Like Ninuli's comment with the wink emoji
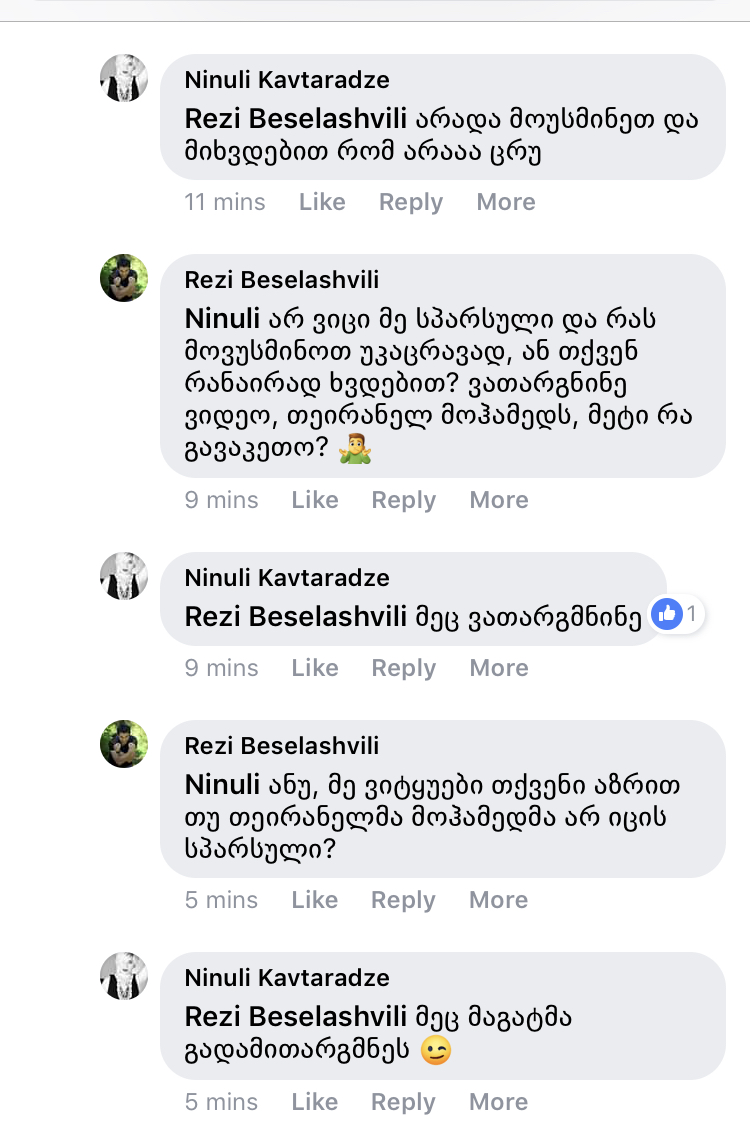Viewport: 750px width, 1121px height. click(x=314, y=1102)
